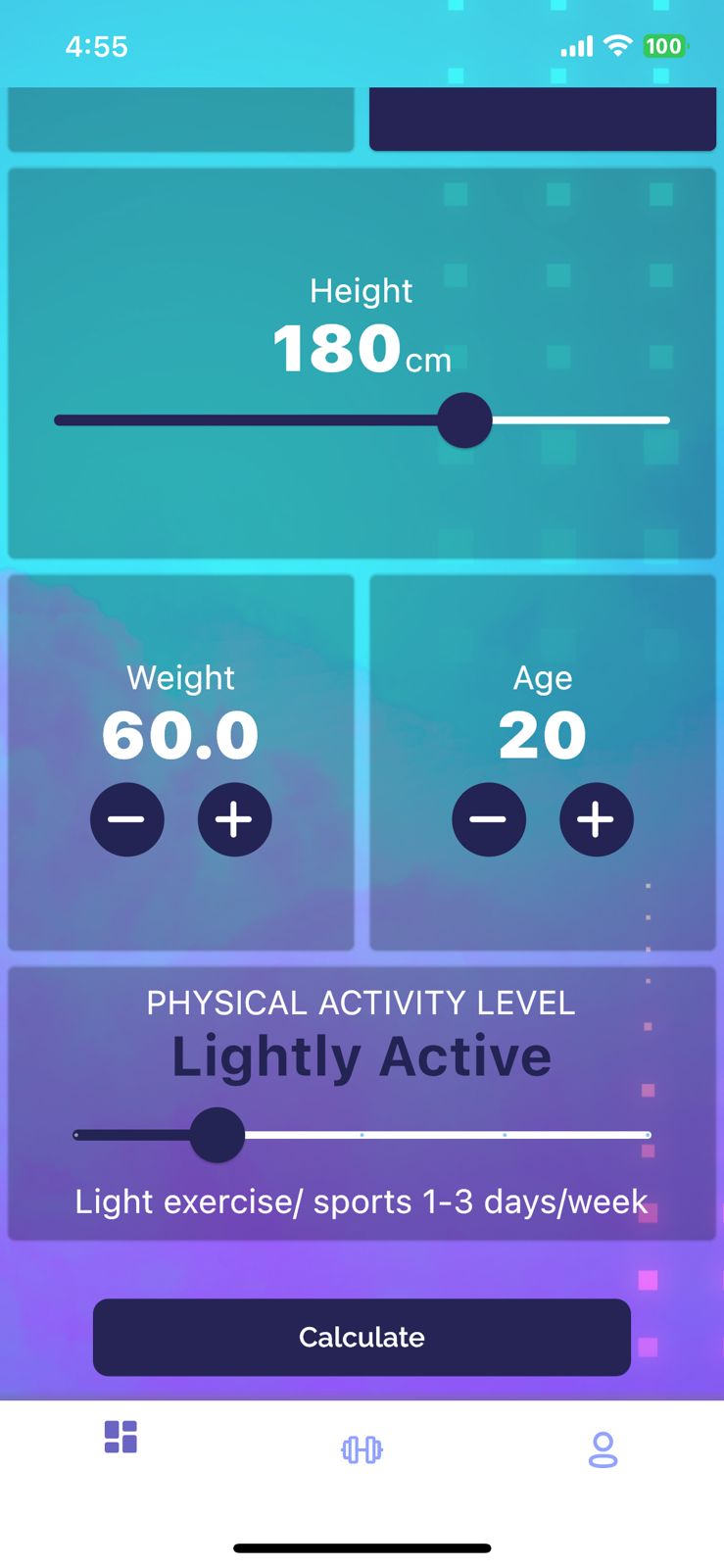
Task: Tap the Height slider handle
Action: click(x=464, y=420)
